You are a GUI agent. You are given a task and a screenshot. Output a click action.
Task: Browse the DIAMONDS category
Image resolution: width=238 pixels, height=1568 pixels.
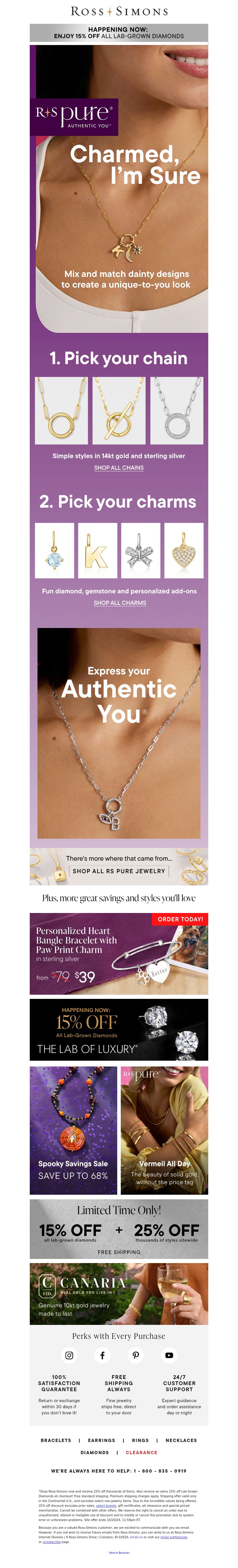click(95, 1452)
